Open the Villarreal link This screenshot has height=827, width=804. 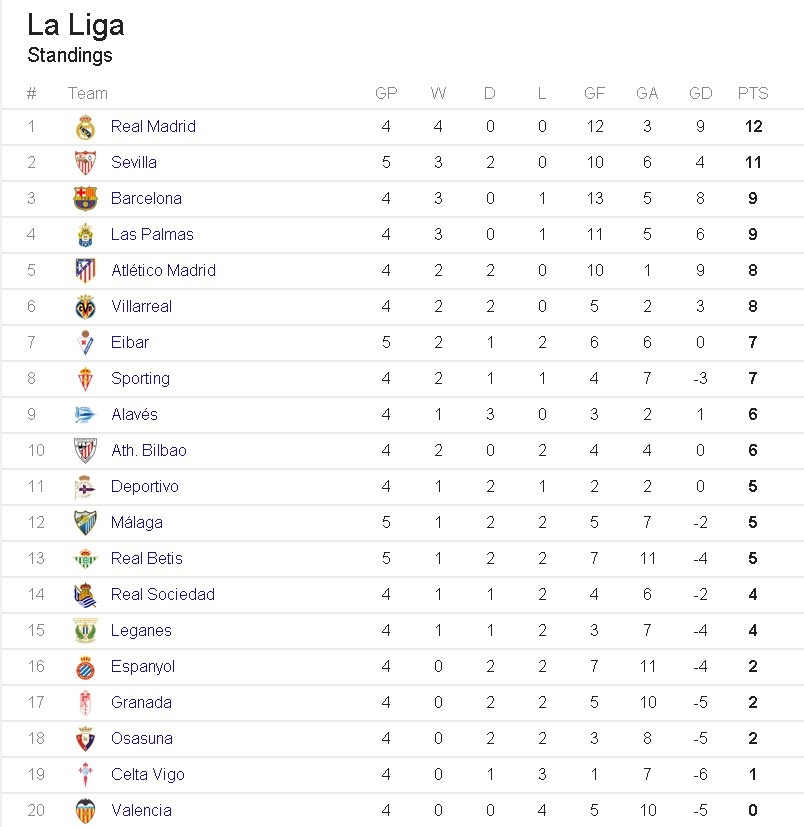141,307
